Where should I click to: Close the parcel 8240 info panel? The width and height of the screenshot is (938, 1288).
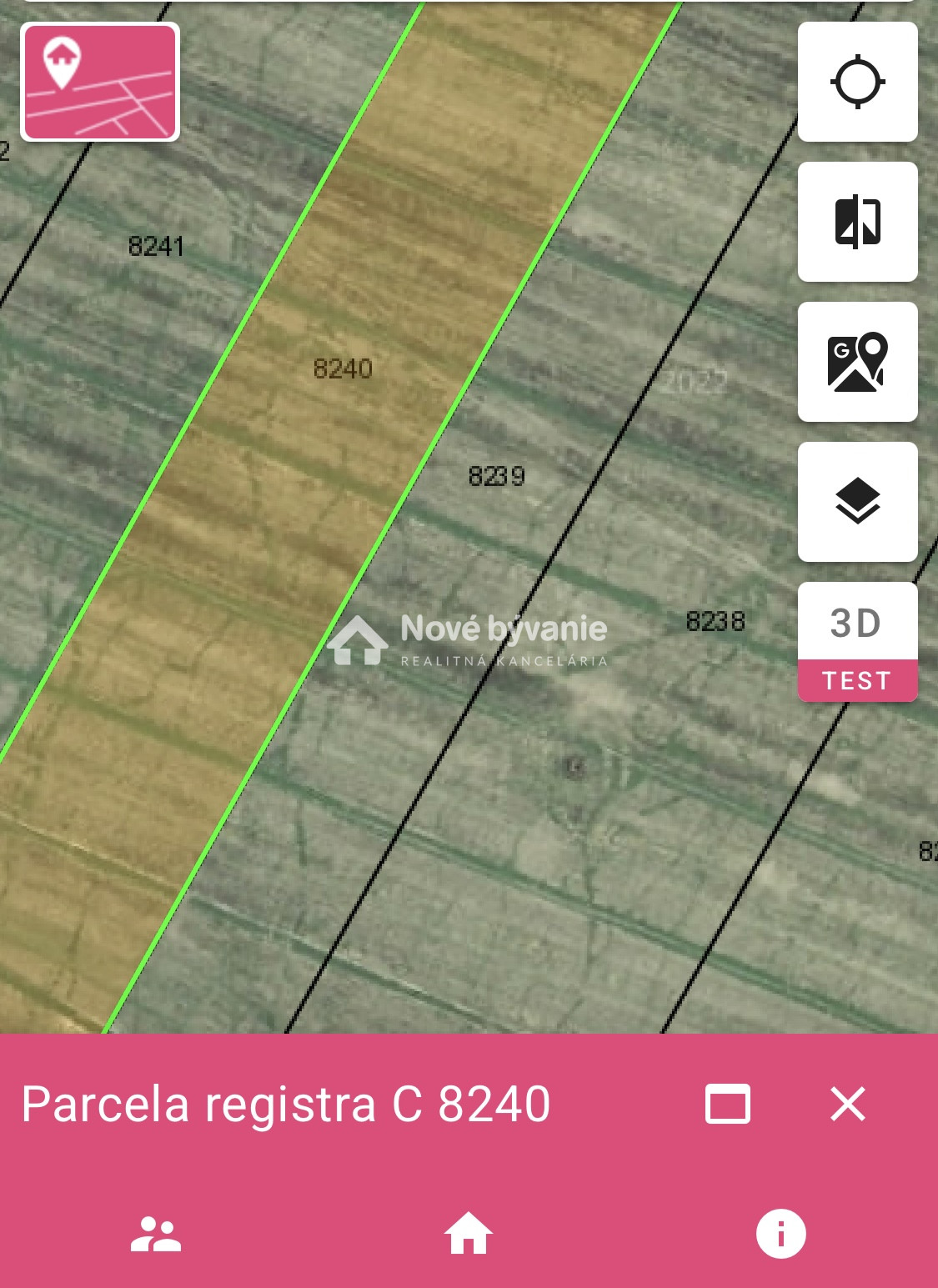[848, 1104]
